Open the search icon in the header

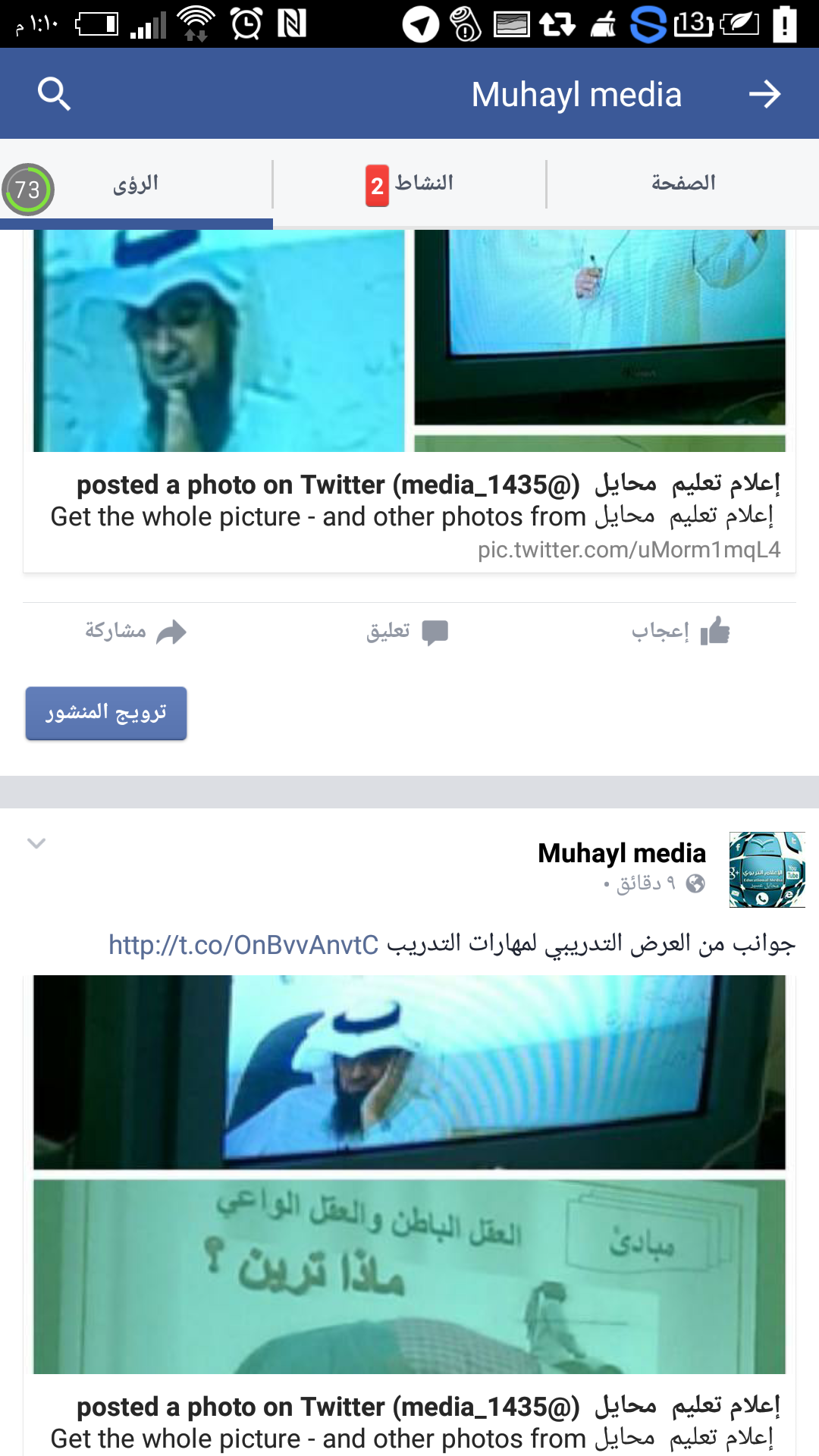click(54, 94)
